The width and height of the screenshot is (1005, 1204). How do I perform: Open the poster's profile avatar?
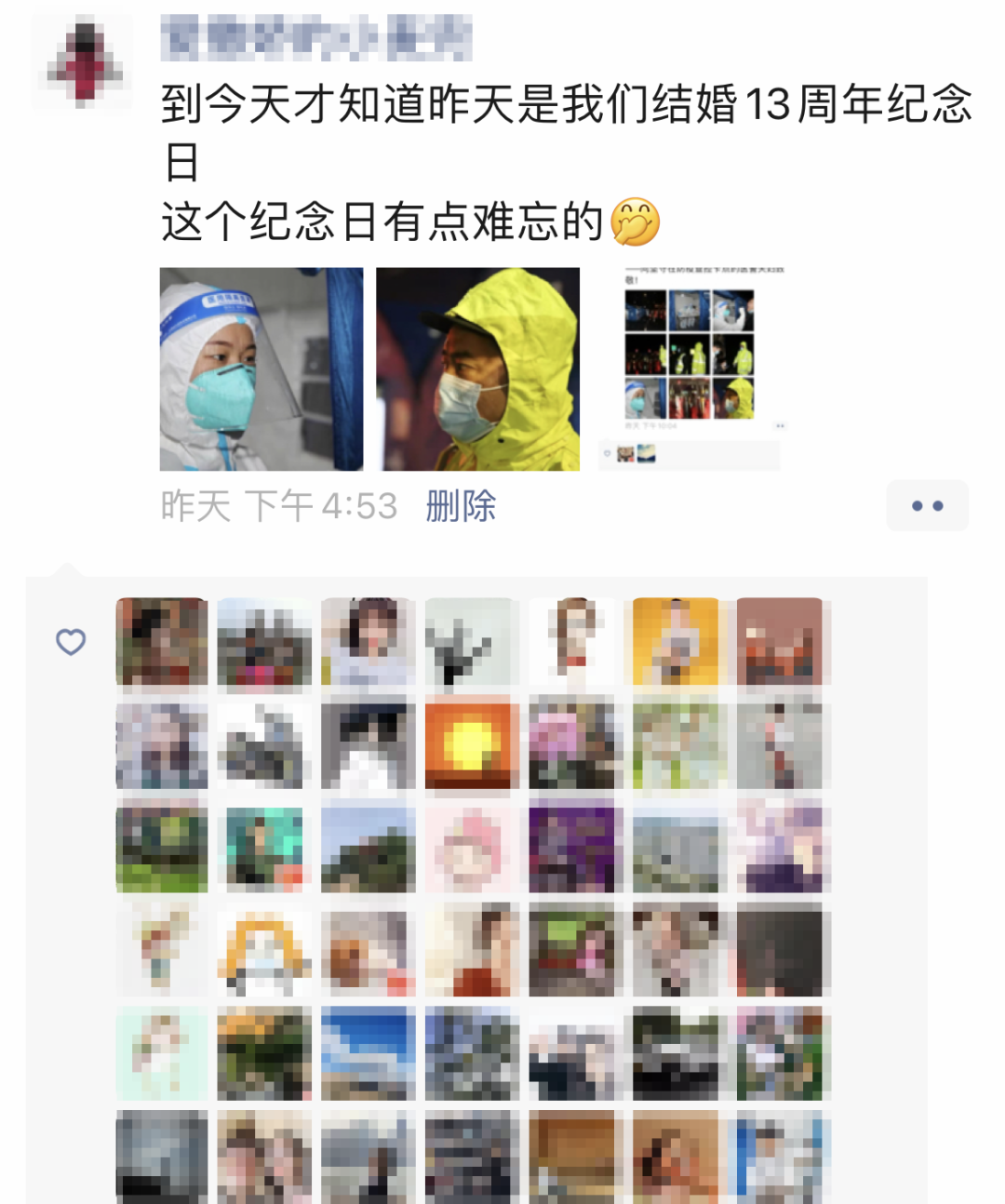point(84,61)
